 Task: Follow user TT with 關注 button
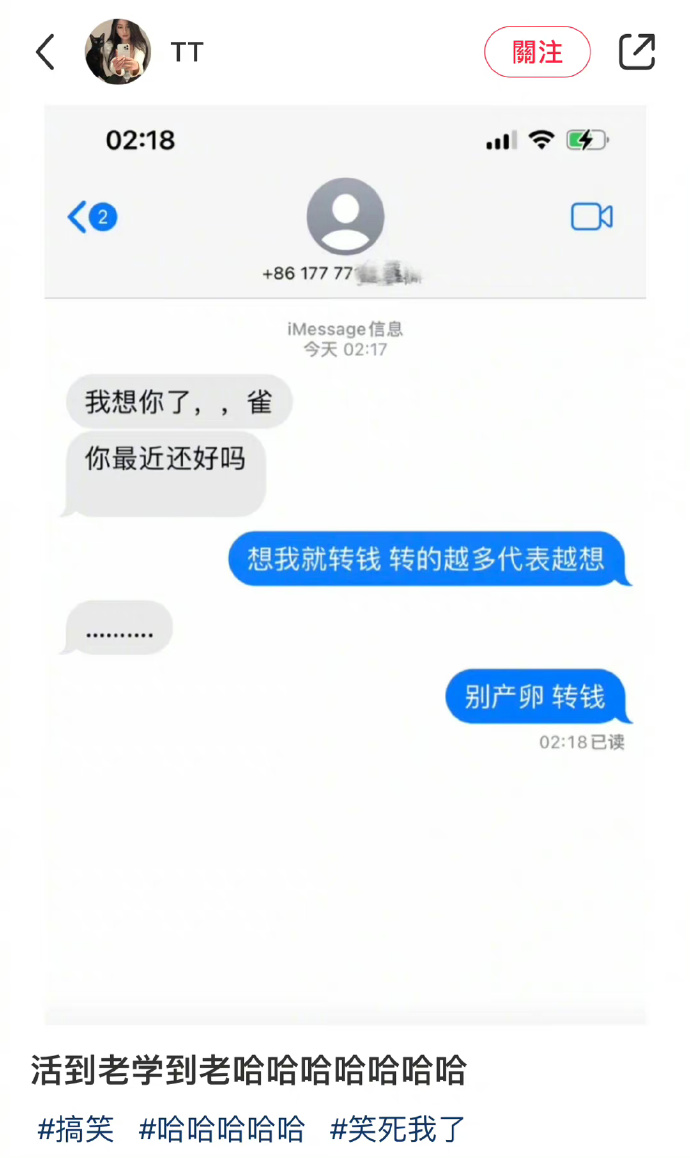pyautogui.click(x=537, y=52)
